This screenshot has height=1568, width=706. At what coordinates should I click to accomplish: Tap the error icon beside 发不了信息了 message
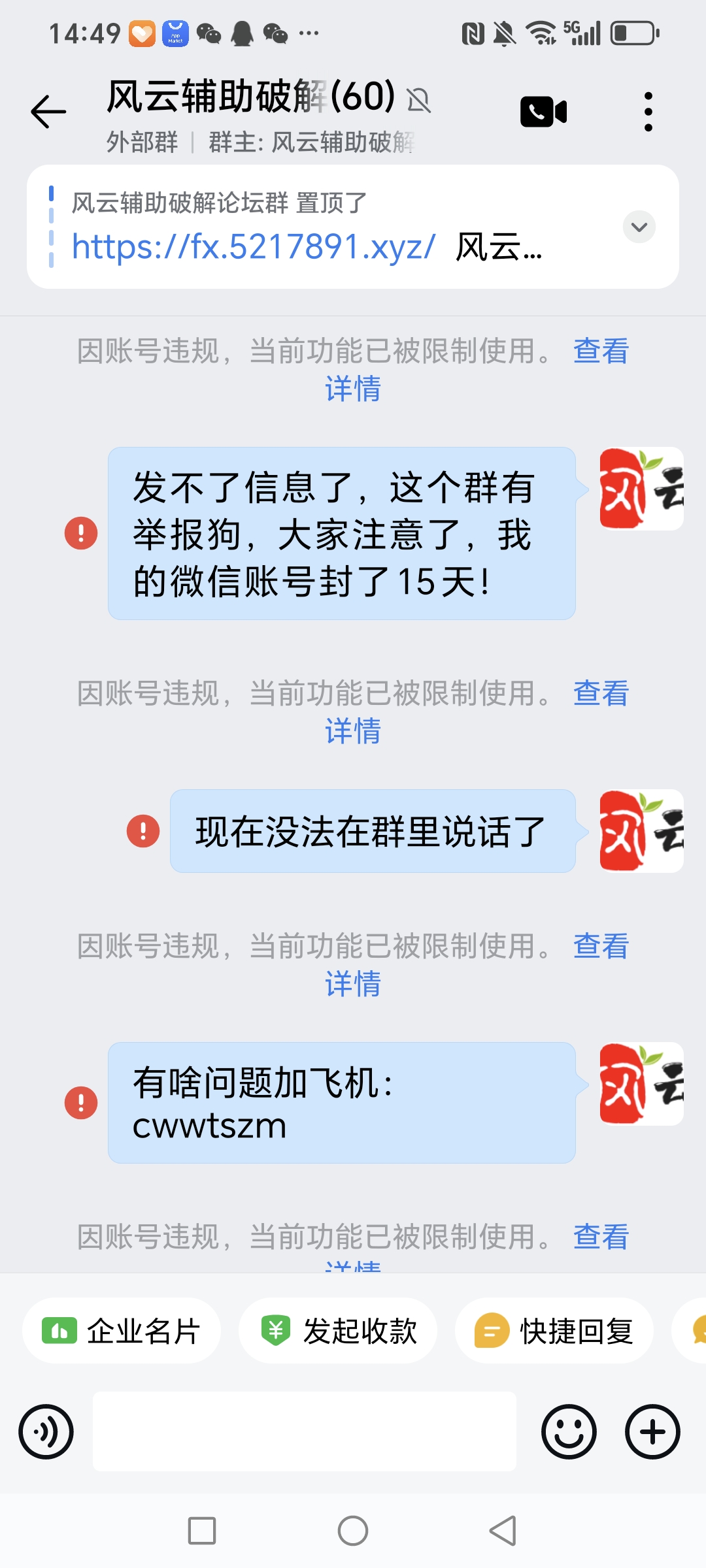[81, 533]
